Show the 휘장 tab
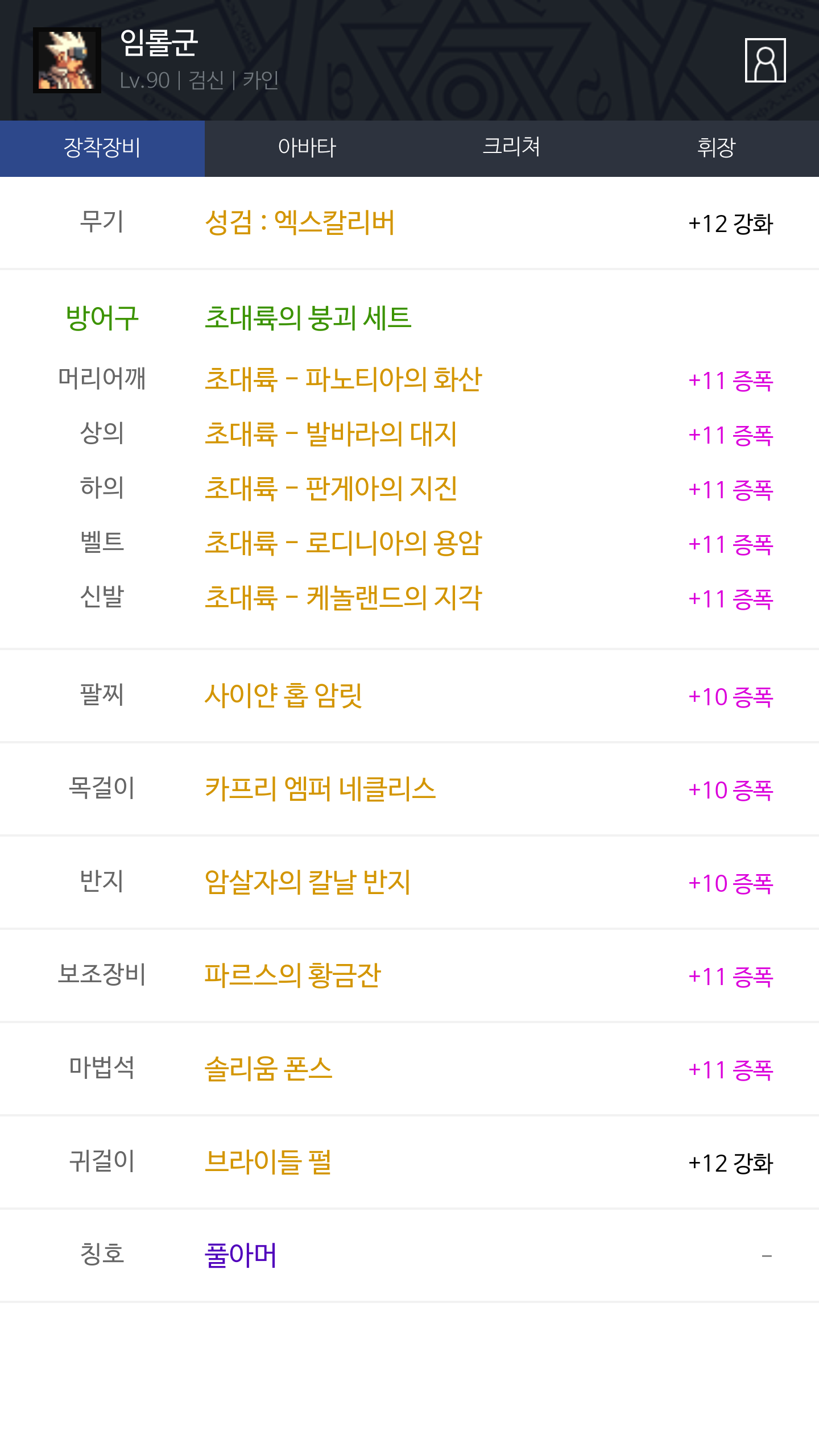 pos(717,148)
